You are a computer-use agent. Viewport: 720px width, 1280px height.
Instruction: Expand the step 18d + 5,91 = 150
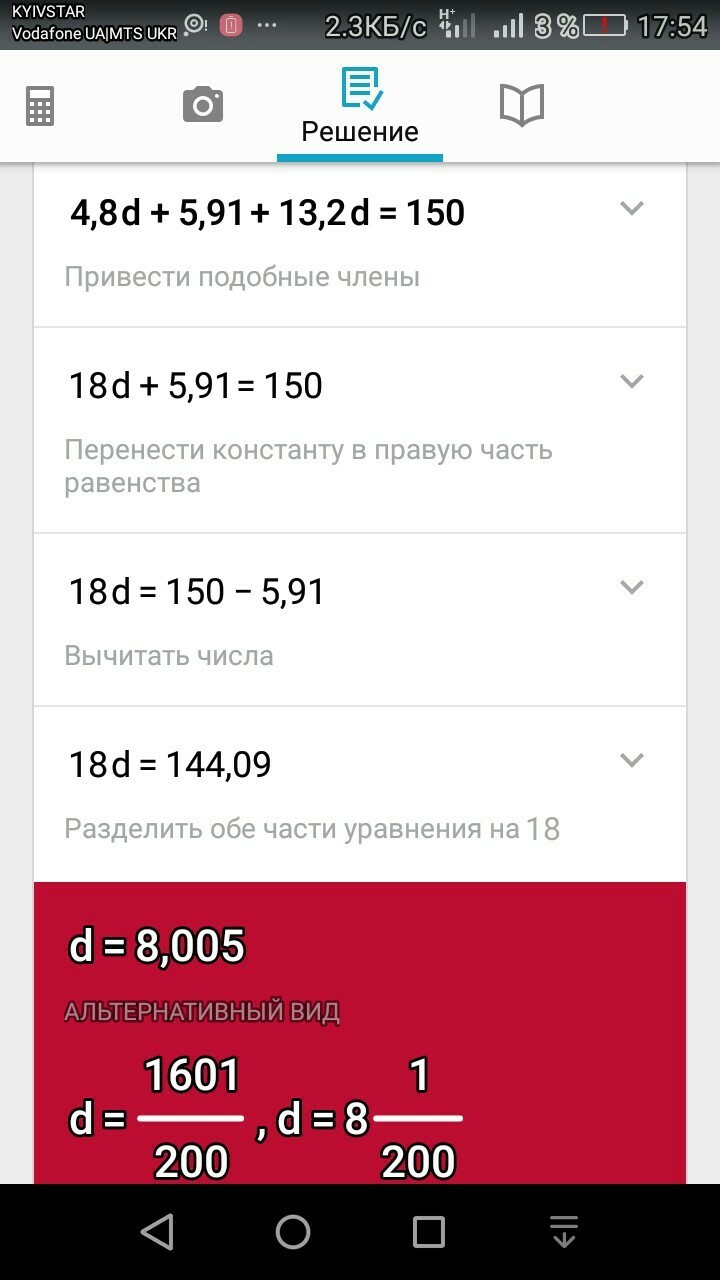tap(631, 381)
